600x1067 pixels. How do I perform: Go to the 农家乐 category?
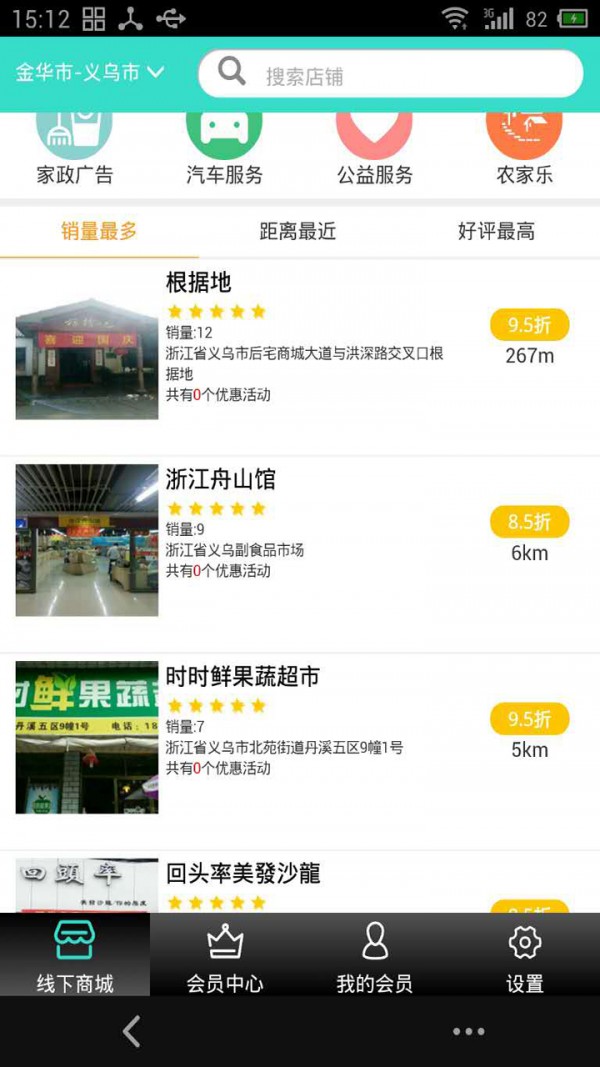click(x=524, y=150)
